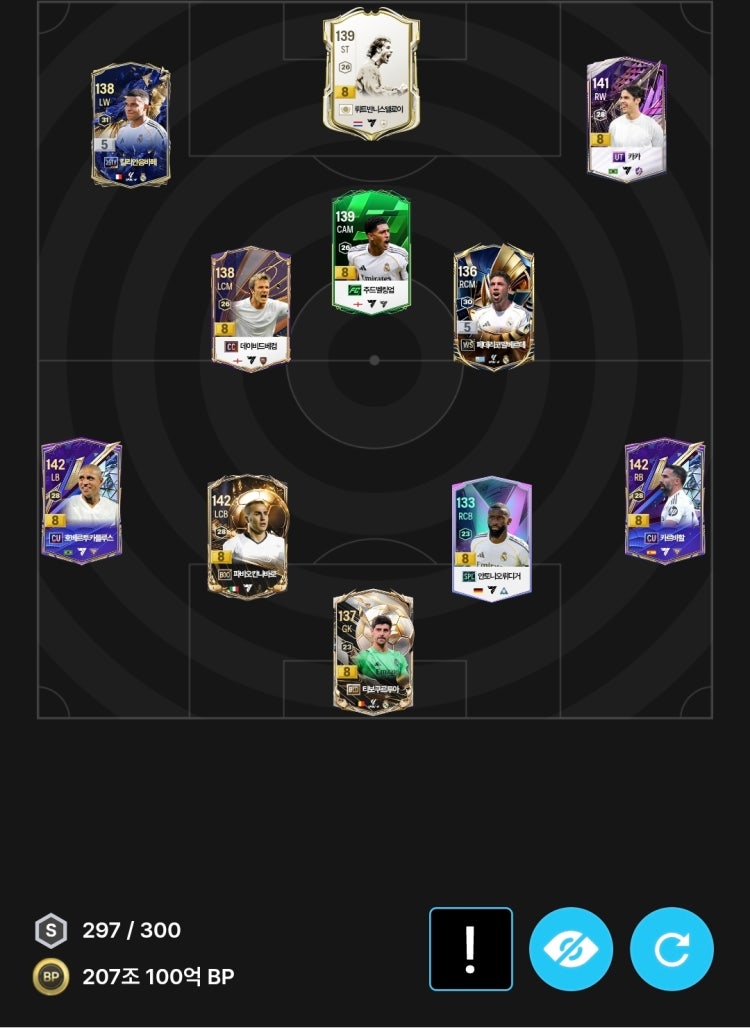Select the LCB card rated 142
Screen dimensions: 750x1028
pos(247,536)
